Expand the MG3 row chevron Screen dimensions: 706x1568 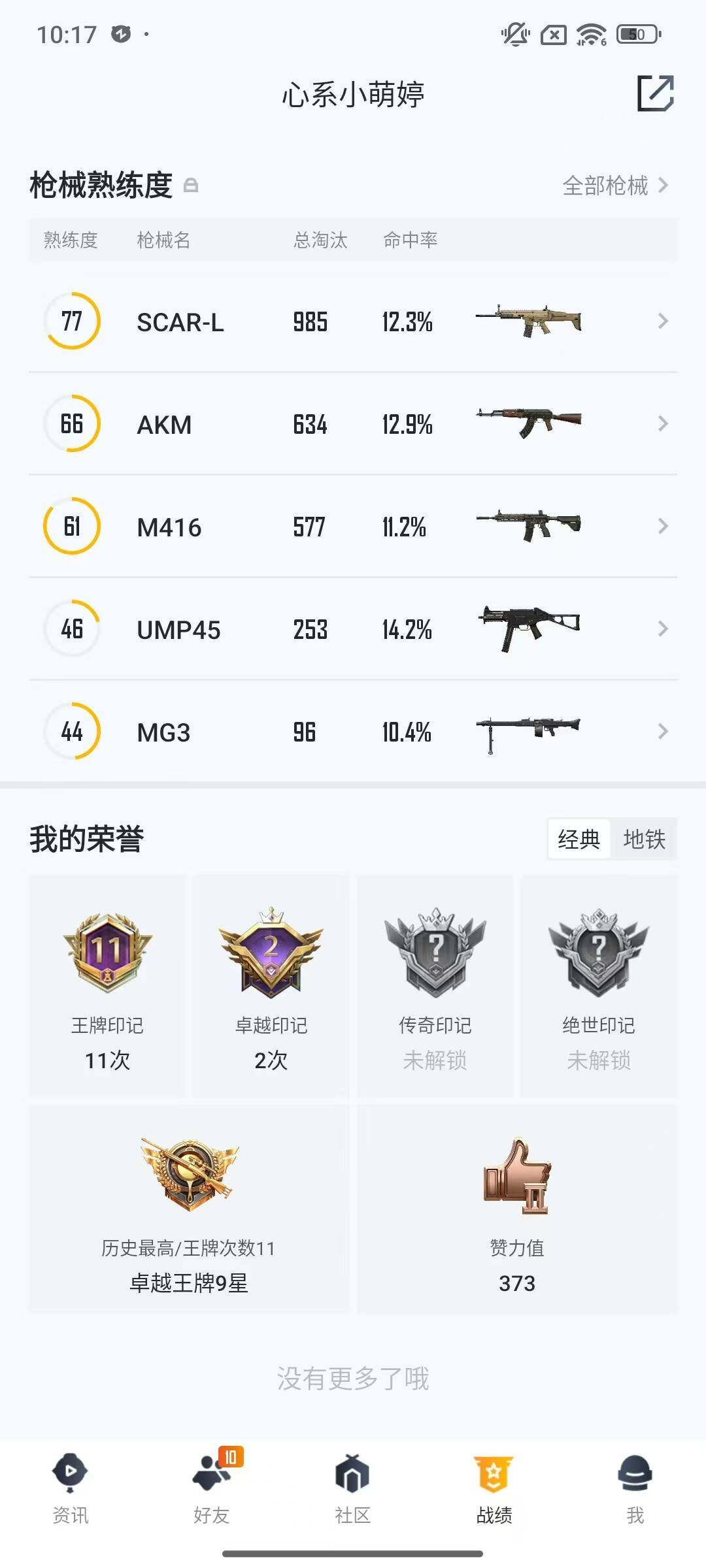pos(663,732)
